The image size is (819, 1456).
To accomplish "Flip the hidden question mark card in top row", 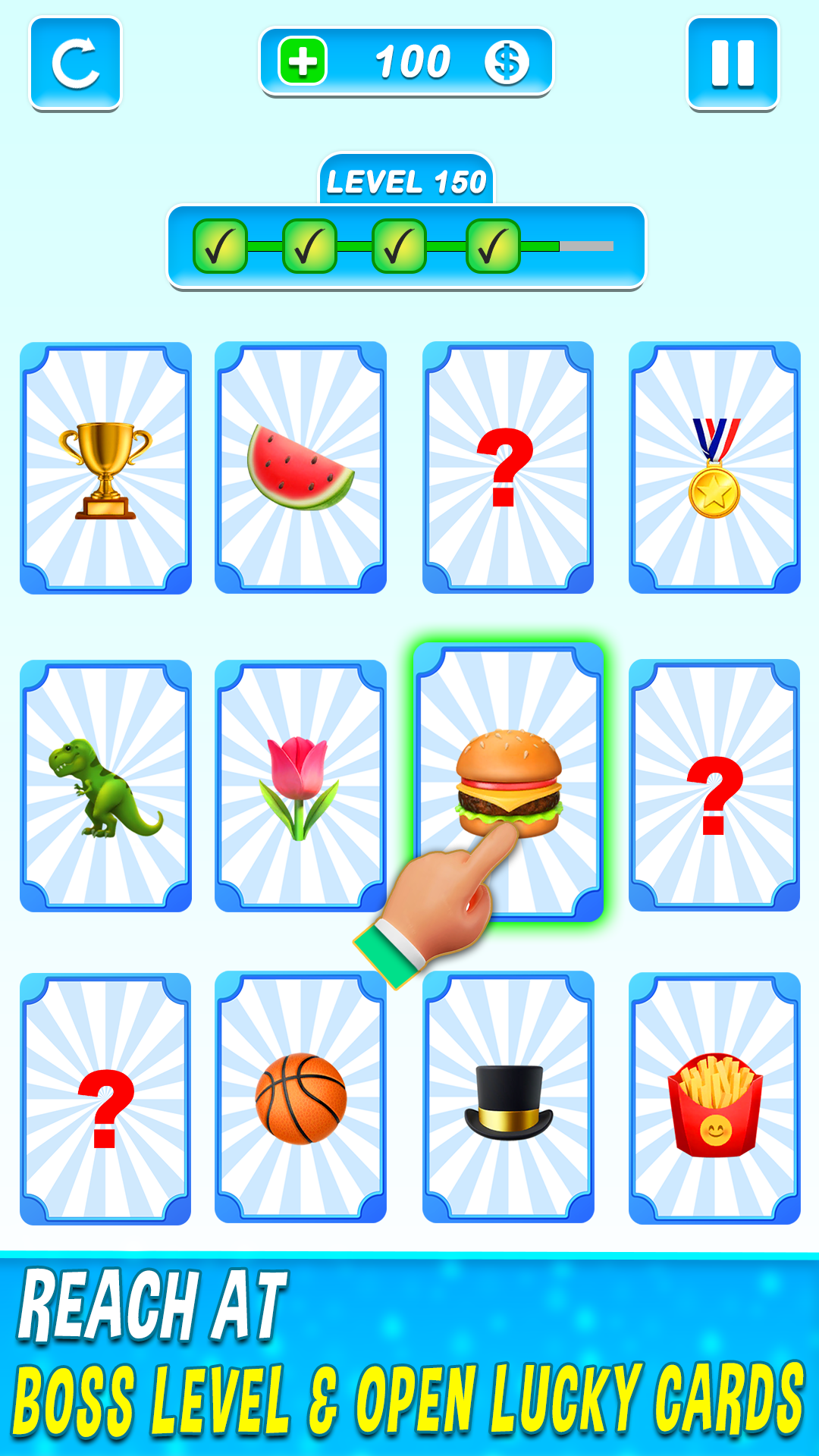I will pos(508,466).
